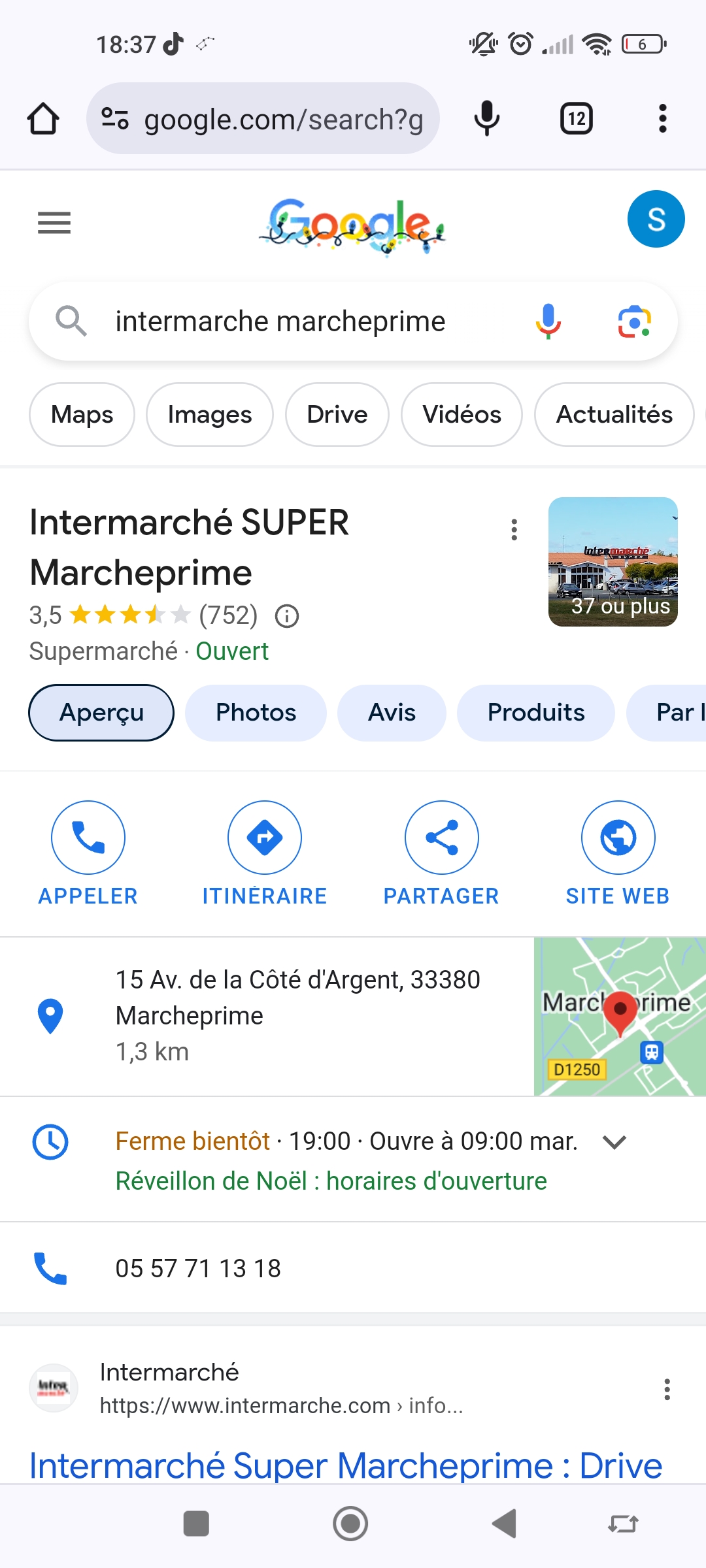Switch to the Maps results filter
Image resolution: width=706 pixels, height=1568 pixels.
(x=82, y=415)
